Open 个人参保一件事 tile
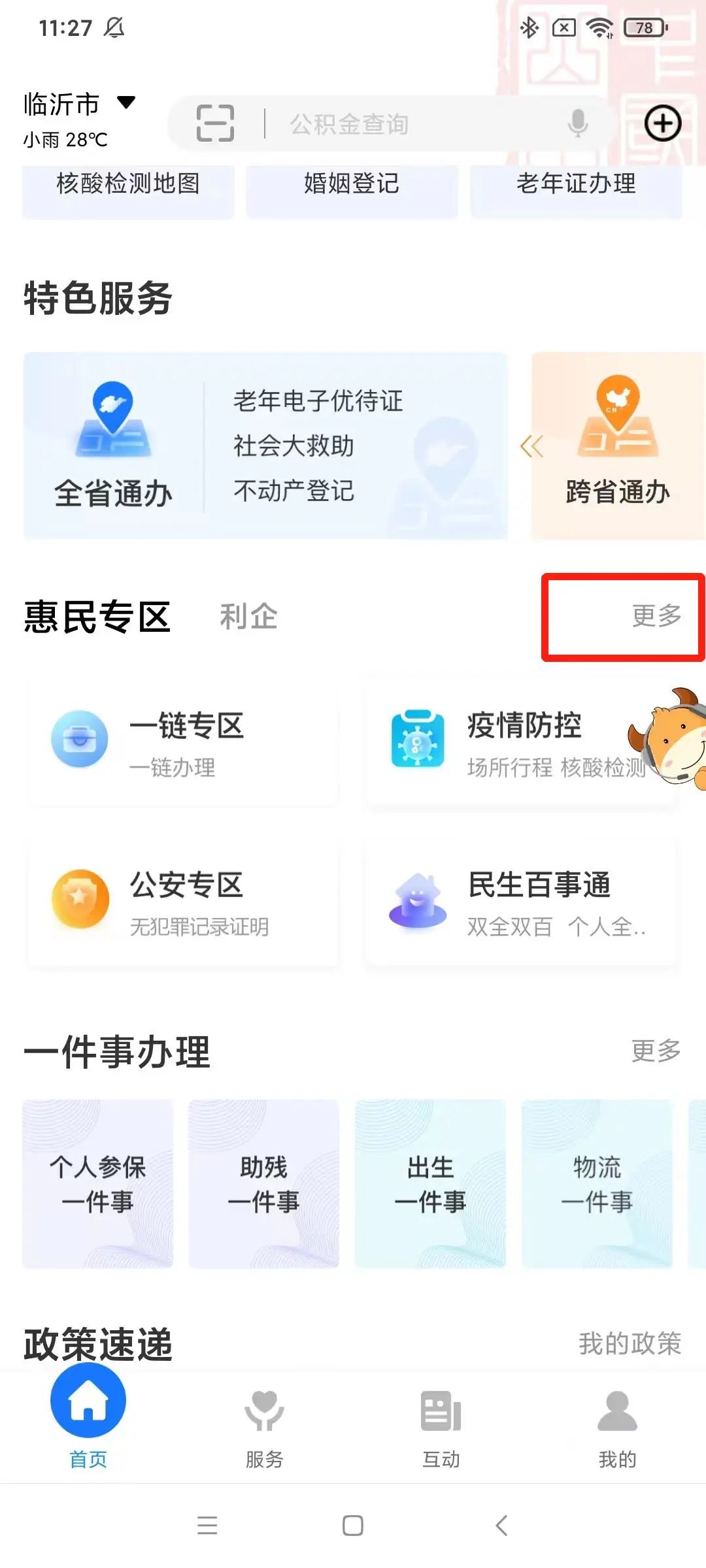The height and width of the screenshot is (1568, 706). [98, 1184]
